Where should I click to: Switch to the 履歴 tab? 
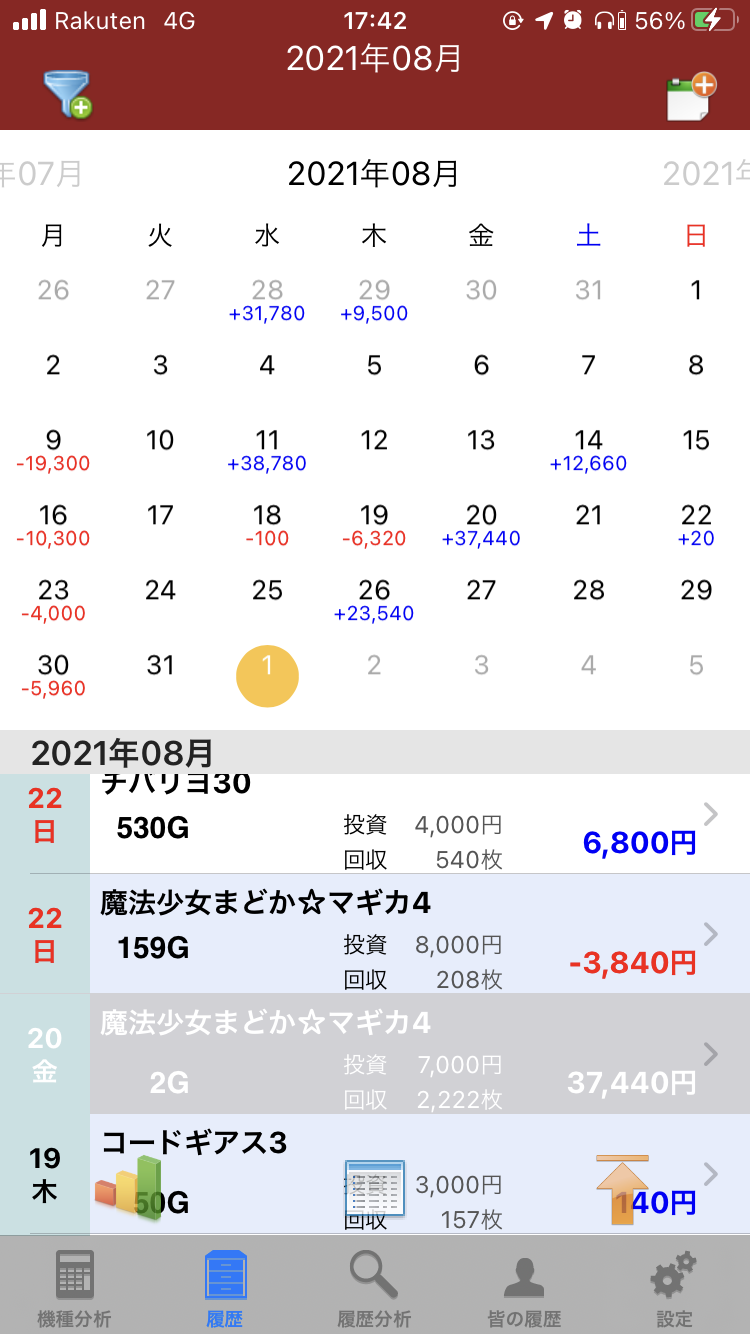[x=225, y=1288]
